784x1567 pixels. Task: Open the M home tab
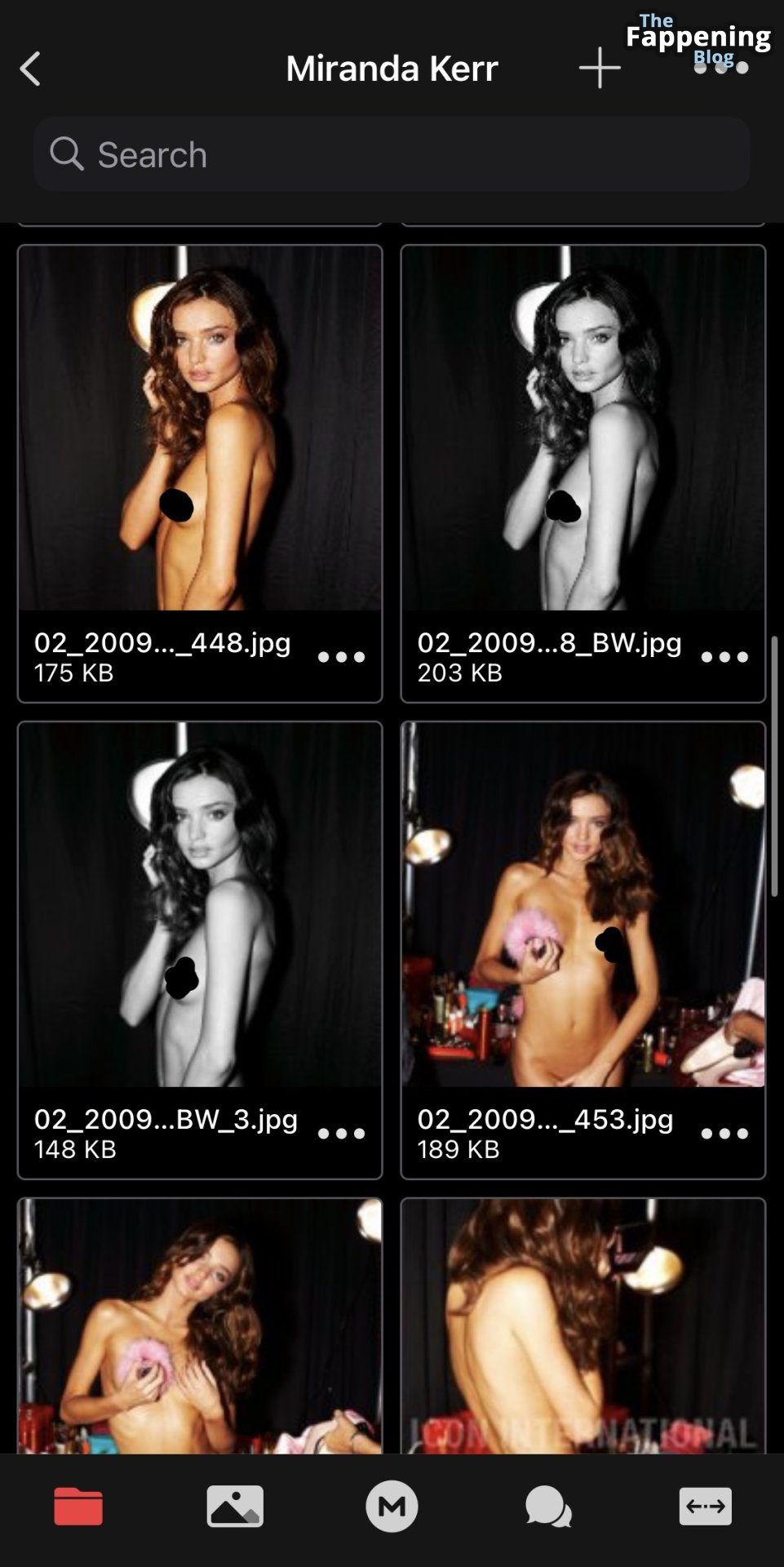(392, 1507)
